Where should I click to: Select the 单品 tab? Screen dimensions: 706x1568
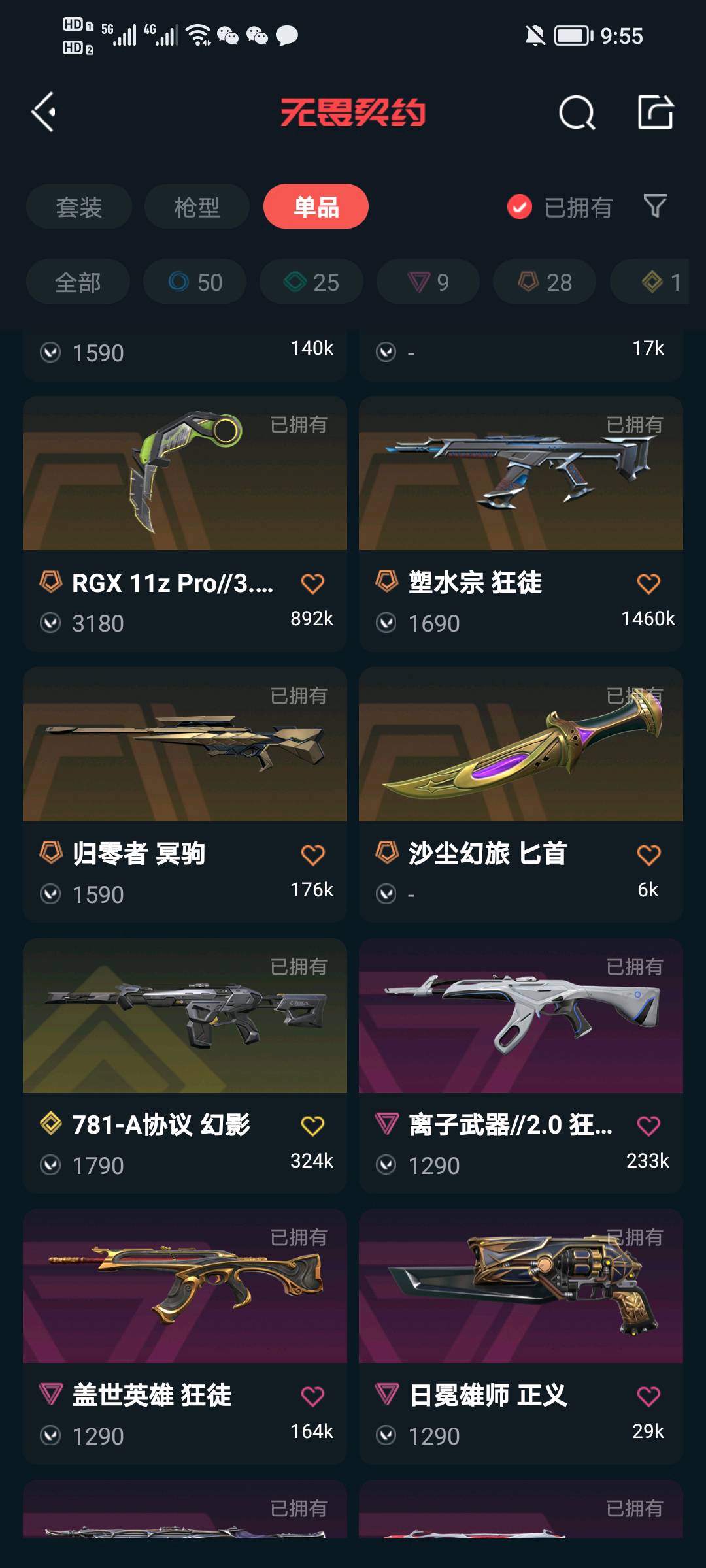(x=316, y=206)
